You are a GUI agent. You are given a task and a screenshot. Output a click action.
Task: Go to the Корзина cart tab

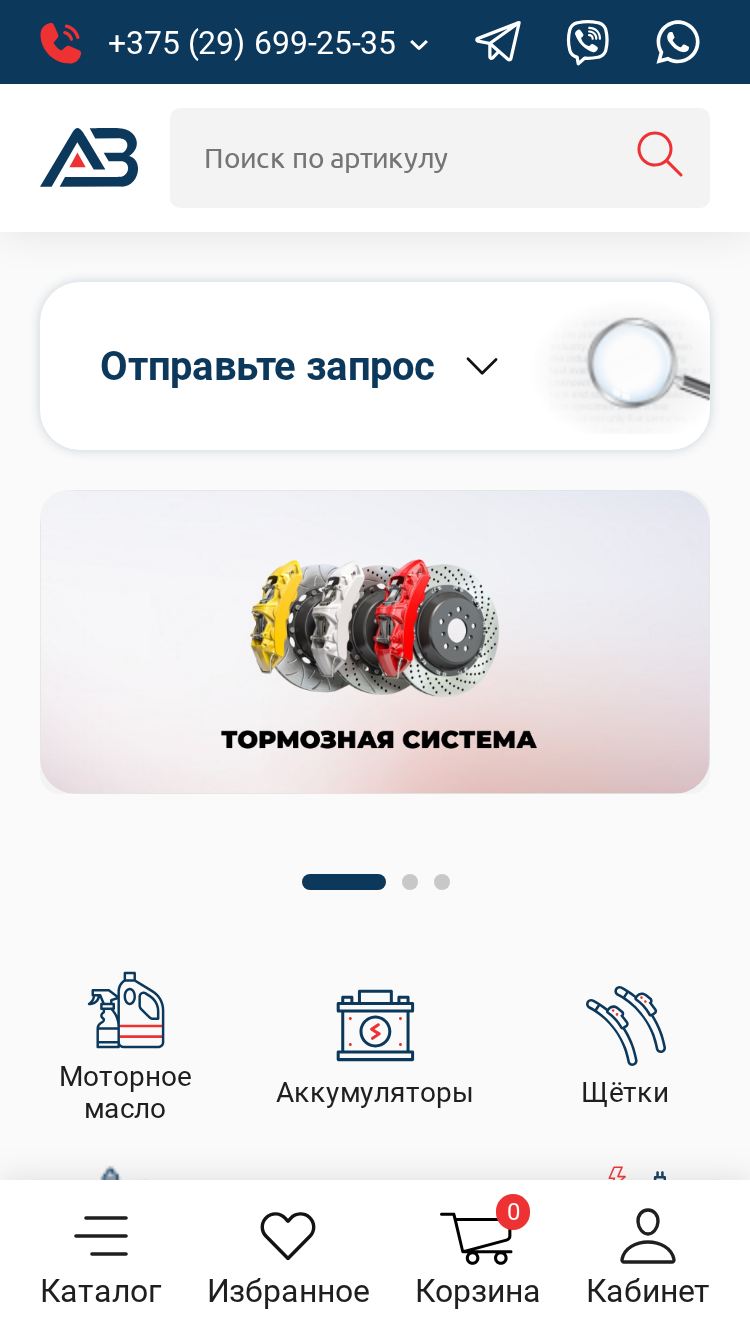coord(477,1254)
